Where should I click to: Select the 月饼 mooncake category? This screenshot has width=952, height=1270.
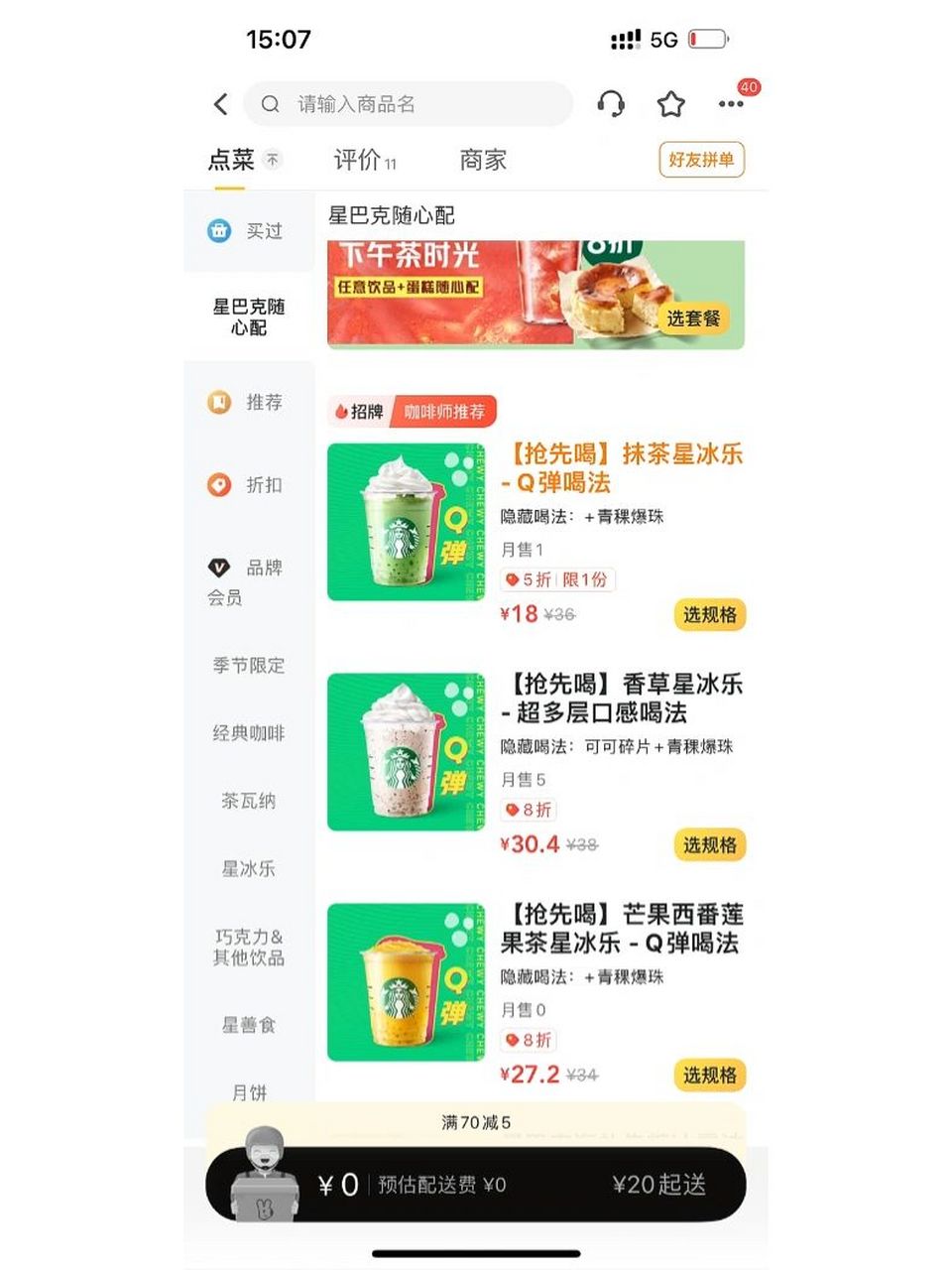point(247,1091)
